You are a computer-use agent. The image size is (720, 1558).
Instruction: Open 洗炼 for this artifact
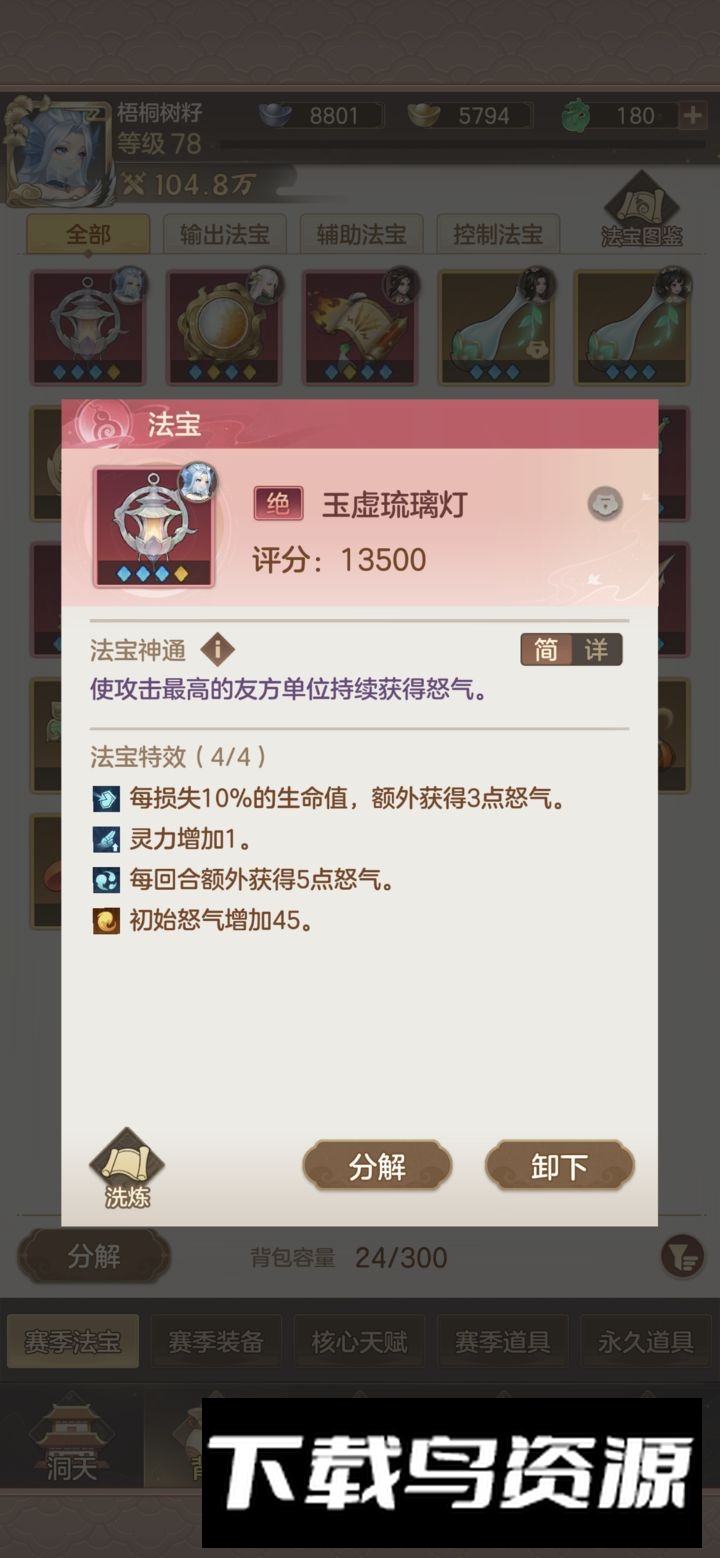[x=127, y=1170]
